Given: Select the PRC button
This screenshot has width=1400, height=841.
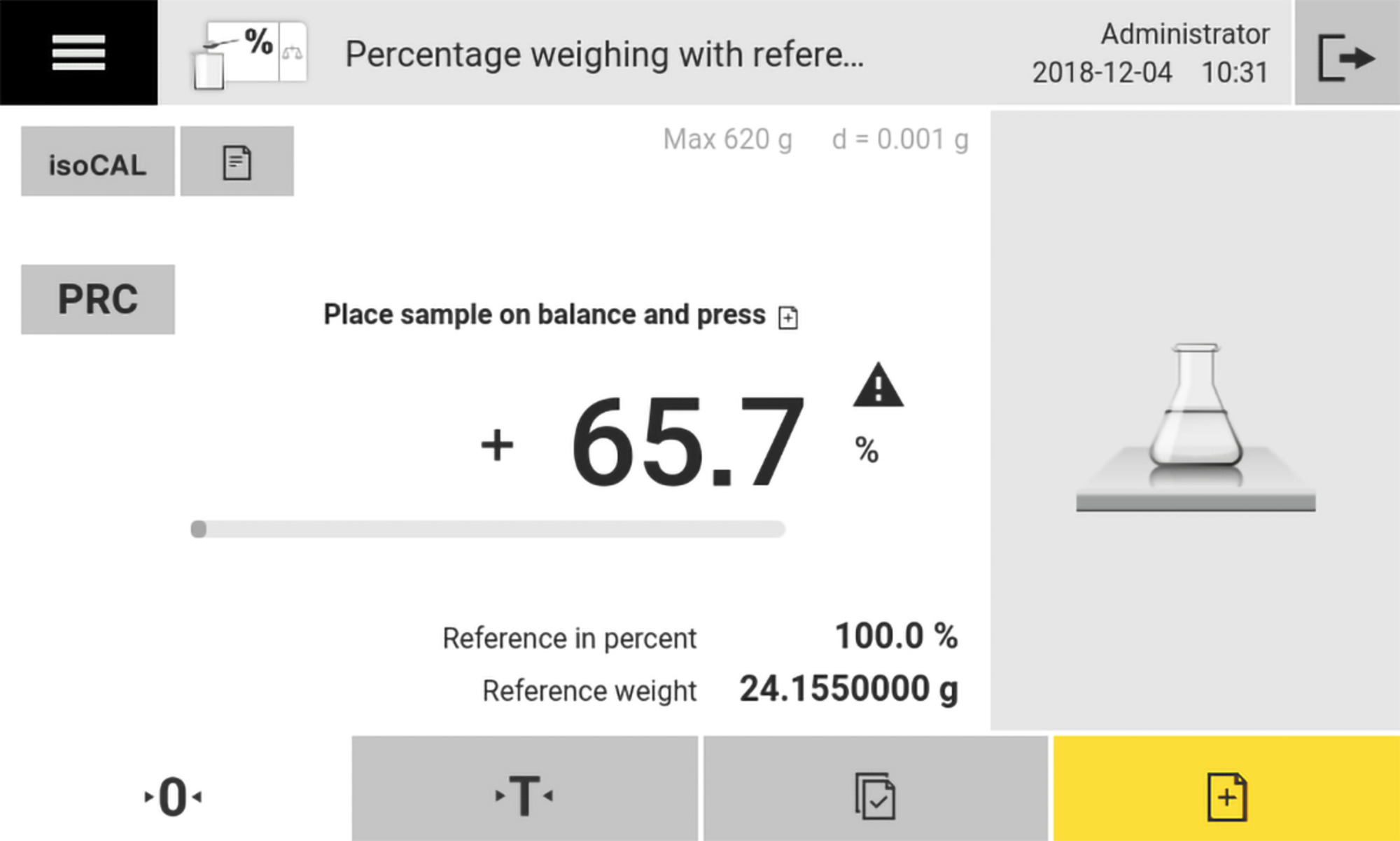Looking at the screenshot, I should click(x=97, y=299).
